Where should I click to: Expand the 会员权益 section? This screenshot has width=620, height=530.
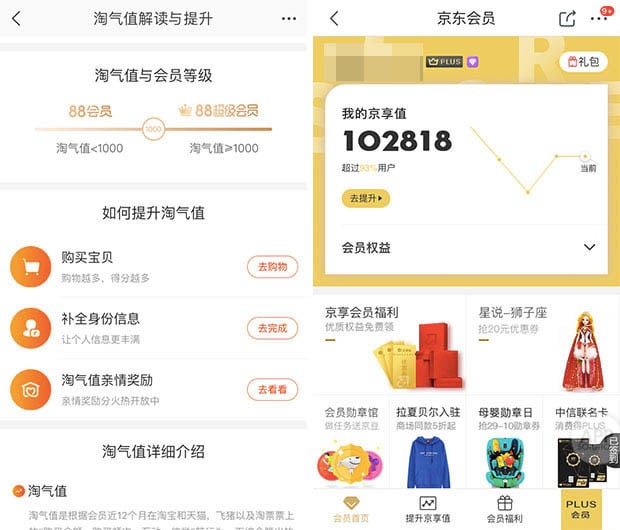pyautogui.click(x=589, y=248)
